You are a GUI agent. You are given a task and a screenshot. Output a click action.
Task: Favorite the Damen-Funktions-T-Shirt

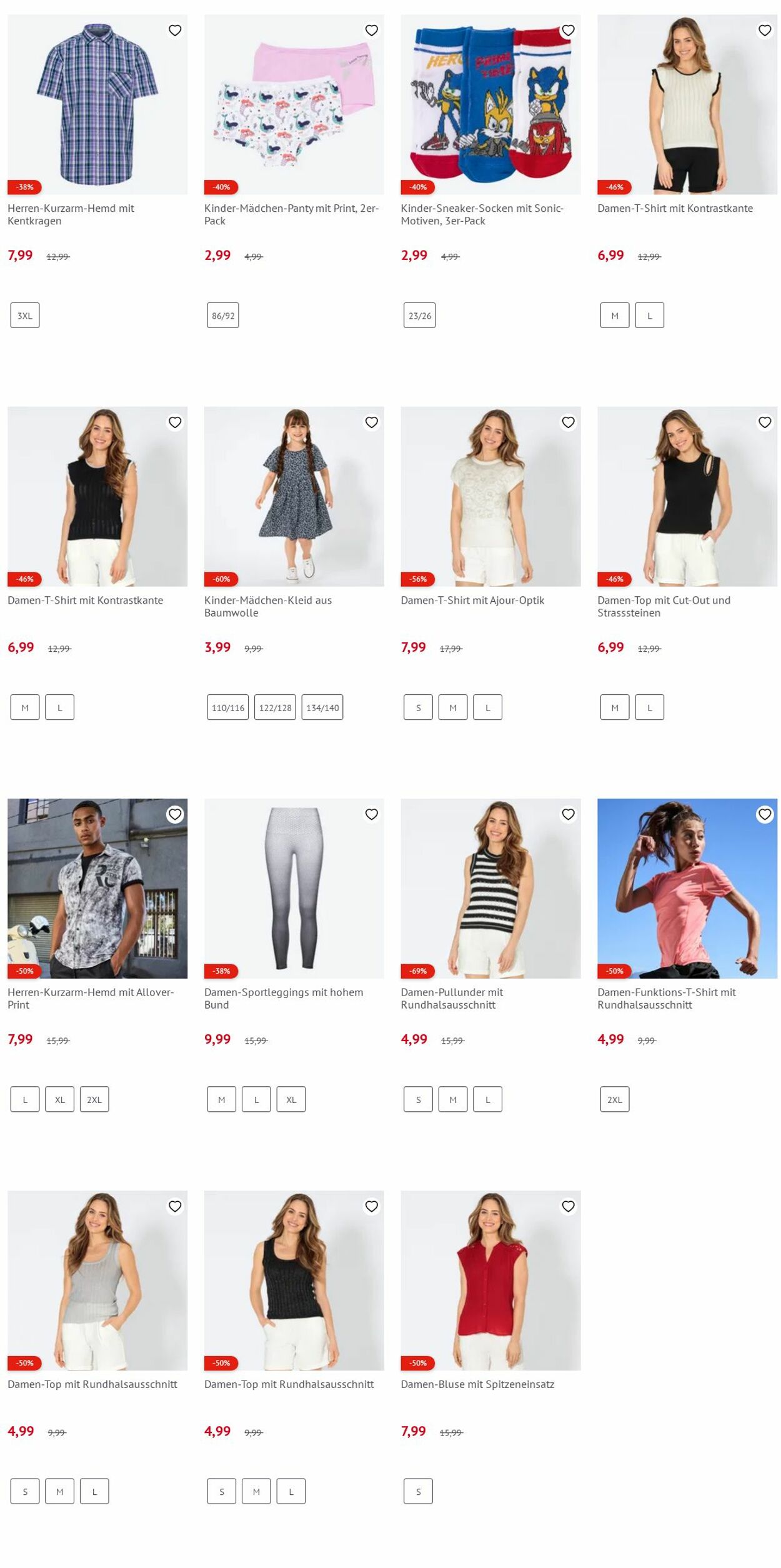[765, 814]
